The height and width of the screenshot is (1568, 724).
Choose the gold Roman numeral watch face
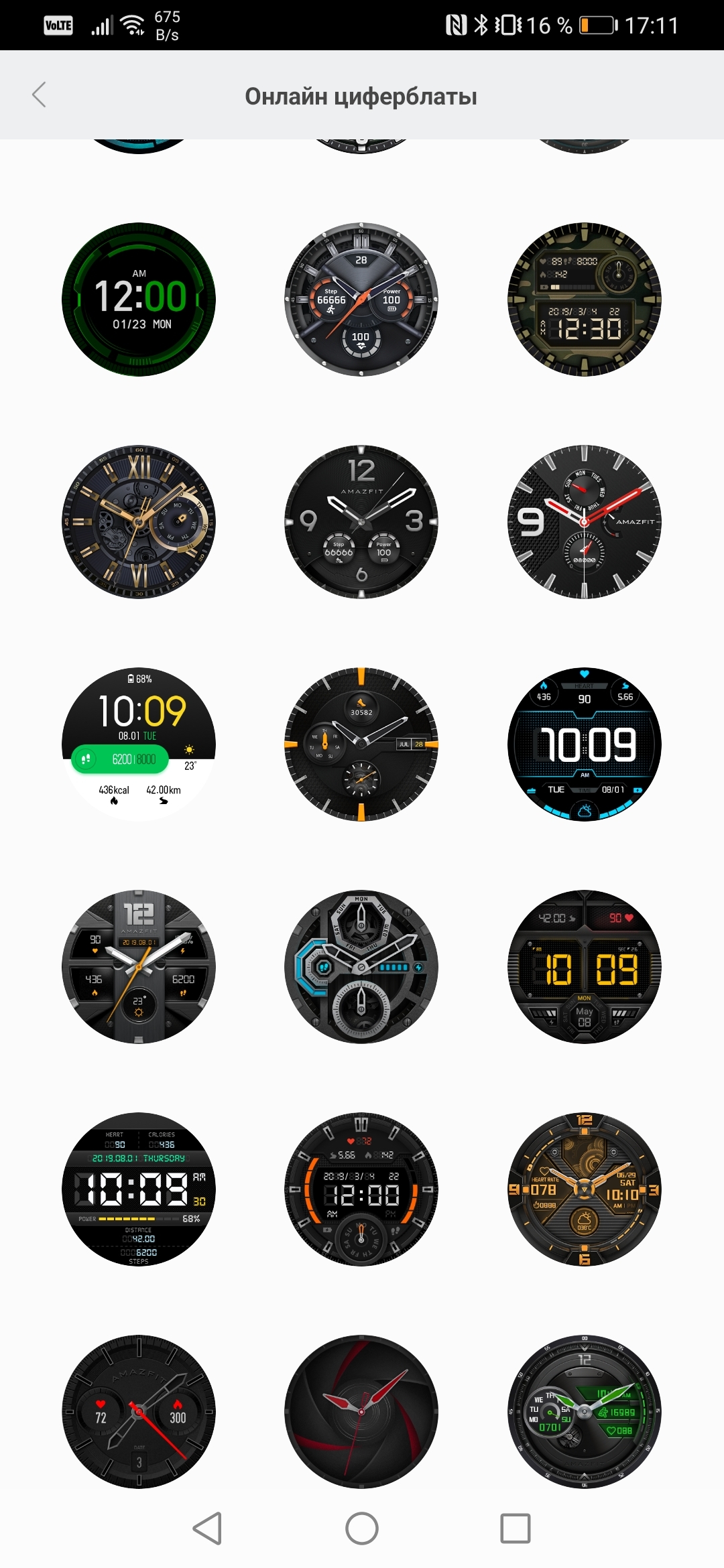click(x=139, y=522)
